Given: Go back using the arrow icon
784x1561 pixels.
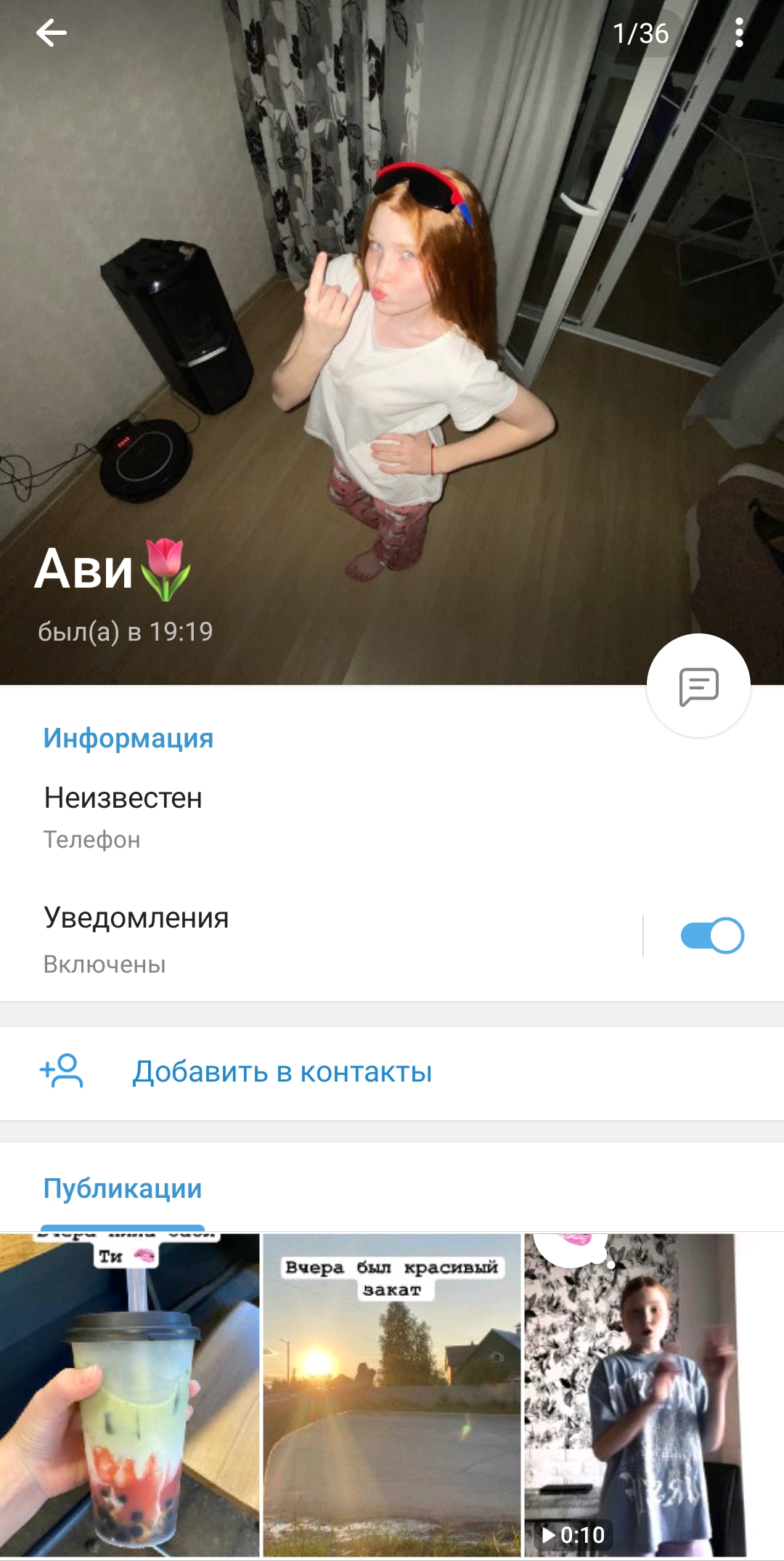Looking at the screenshot, I should 51,33.
